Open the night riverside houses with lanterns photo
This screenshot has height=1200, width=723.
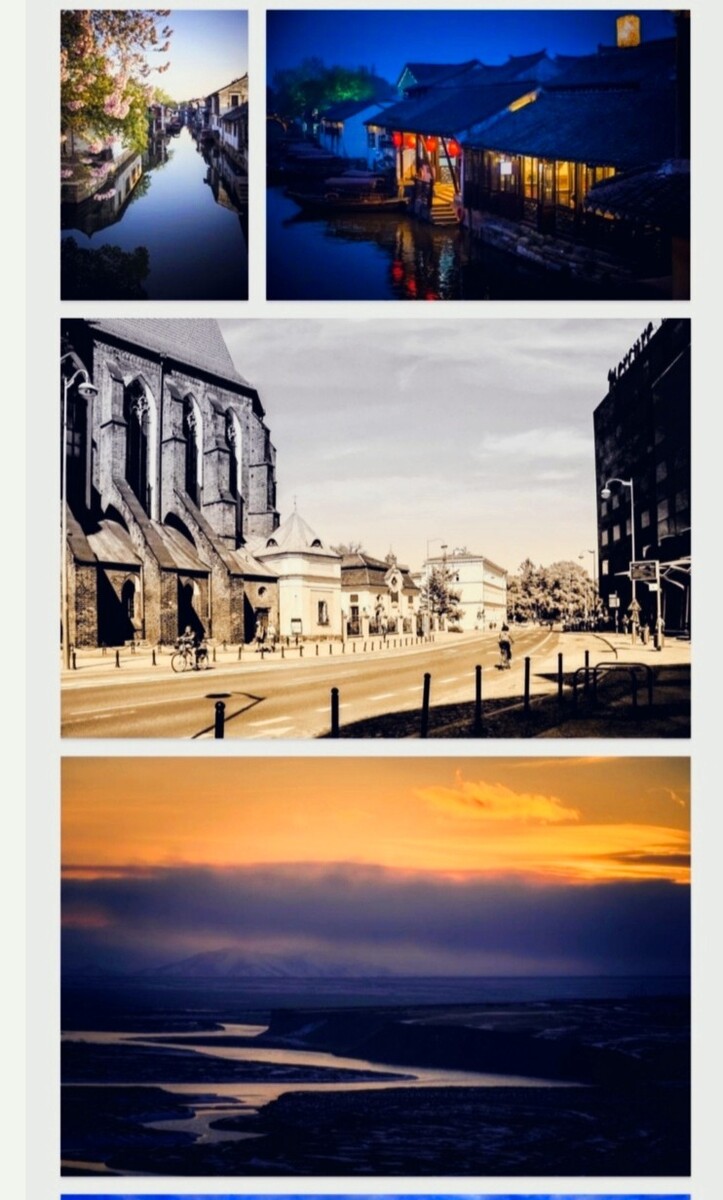[478, 155]
